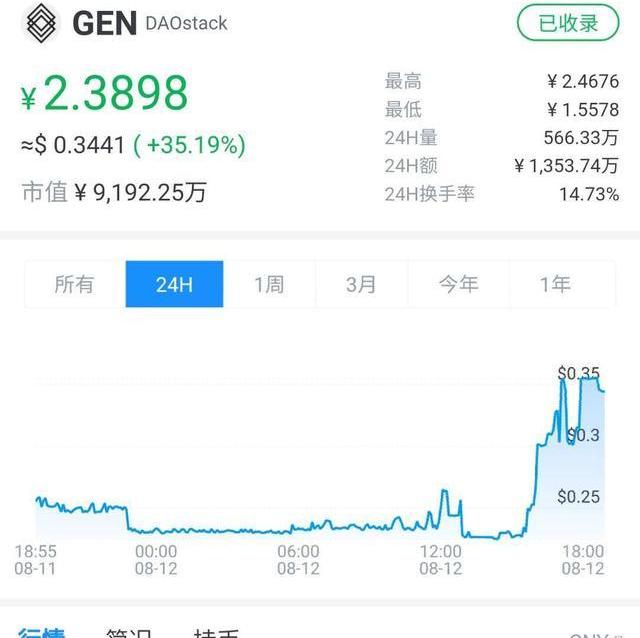Select the 24H chart range

[174, 284]
